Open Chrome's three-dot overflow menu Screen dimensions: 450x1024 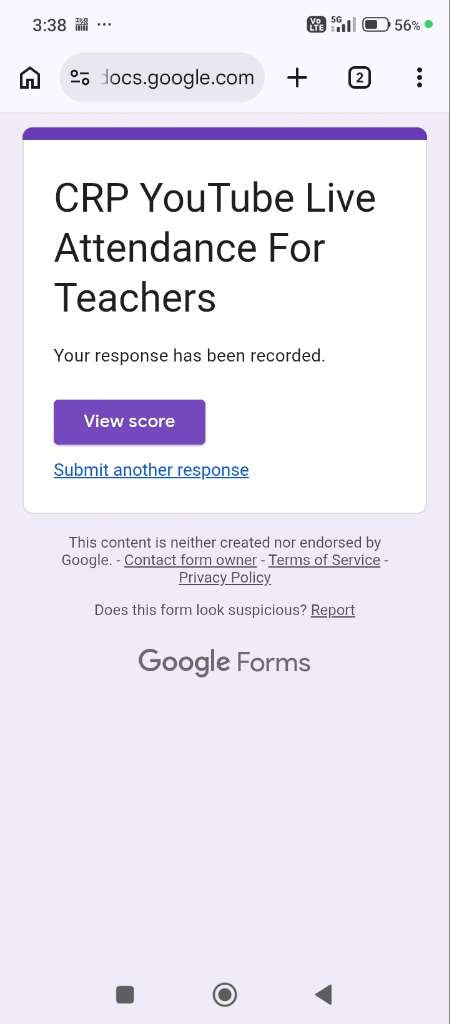tap(419, 78)
